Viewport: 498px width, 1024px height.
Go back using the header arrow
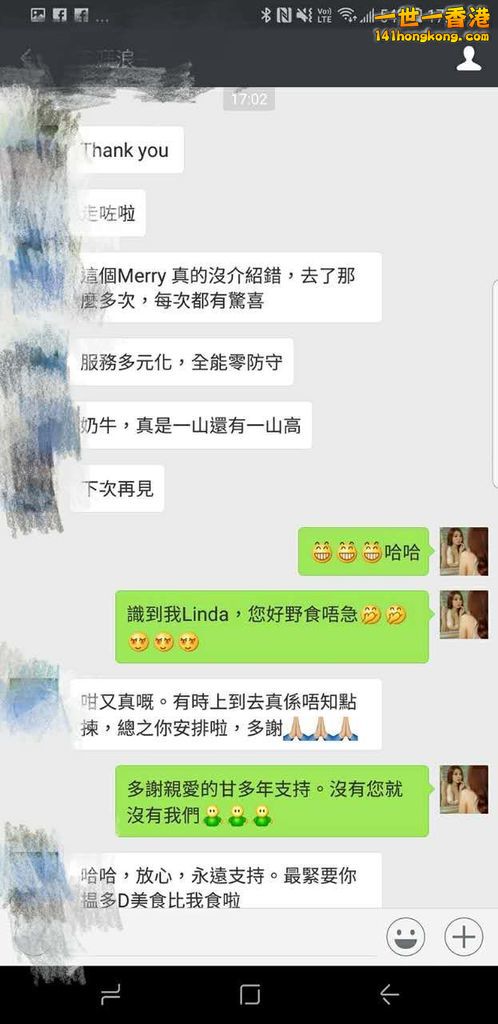(26, 59)
